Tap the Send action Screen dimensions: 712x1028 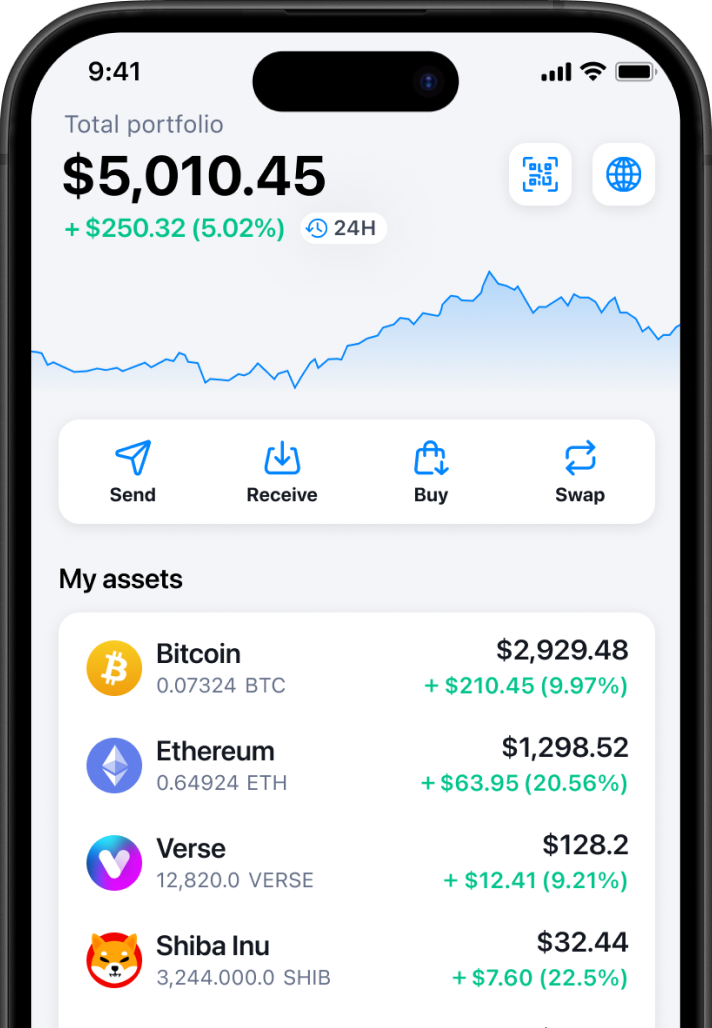(133, 472)
